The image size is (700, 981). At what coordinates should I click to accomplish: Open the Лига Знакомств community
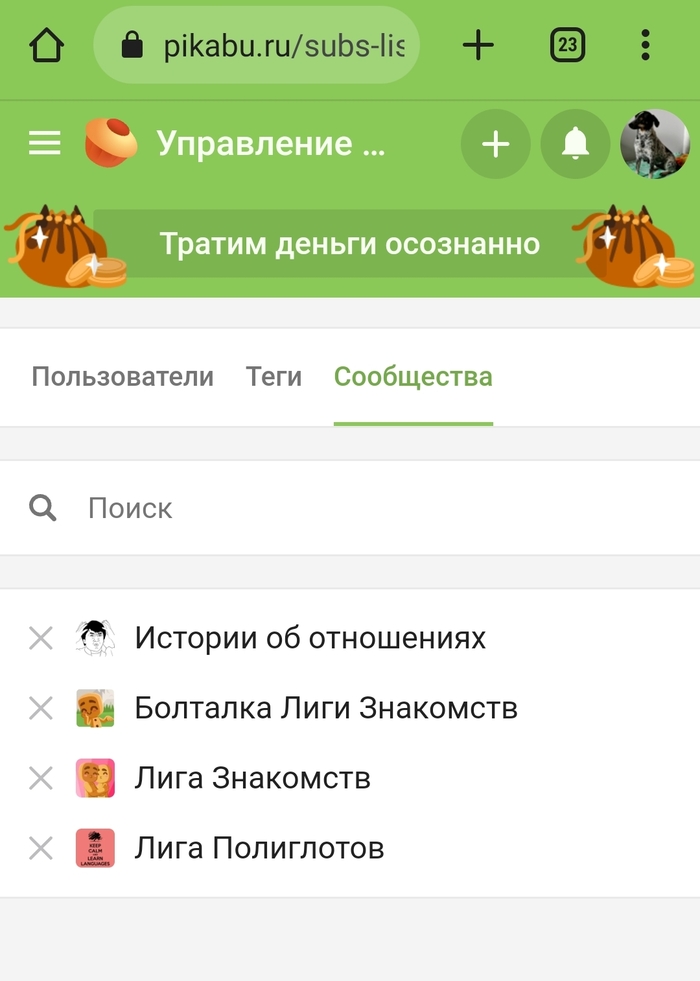[x=252, y=778]
